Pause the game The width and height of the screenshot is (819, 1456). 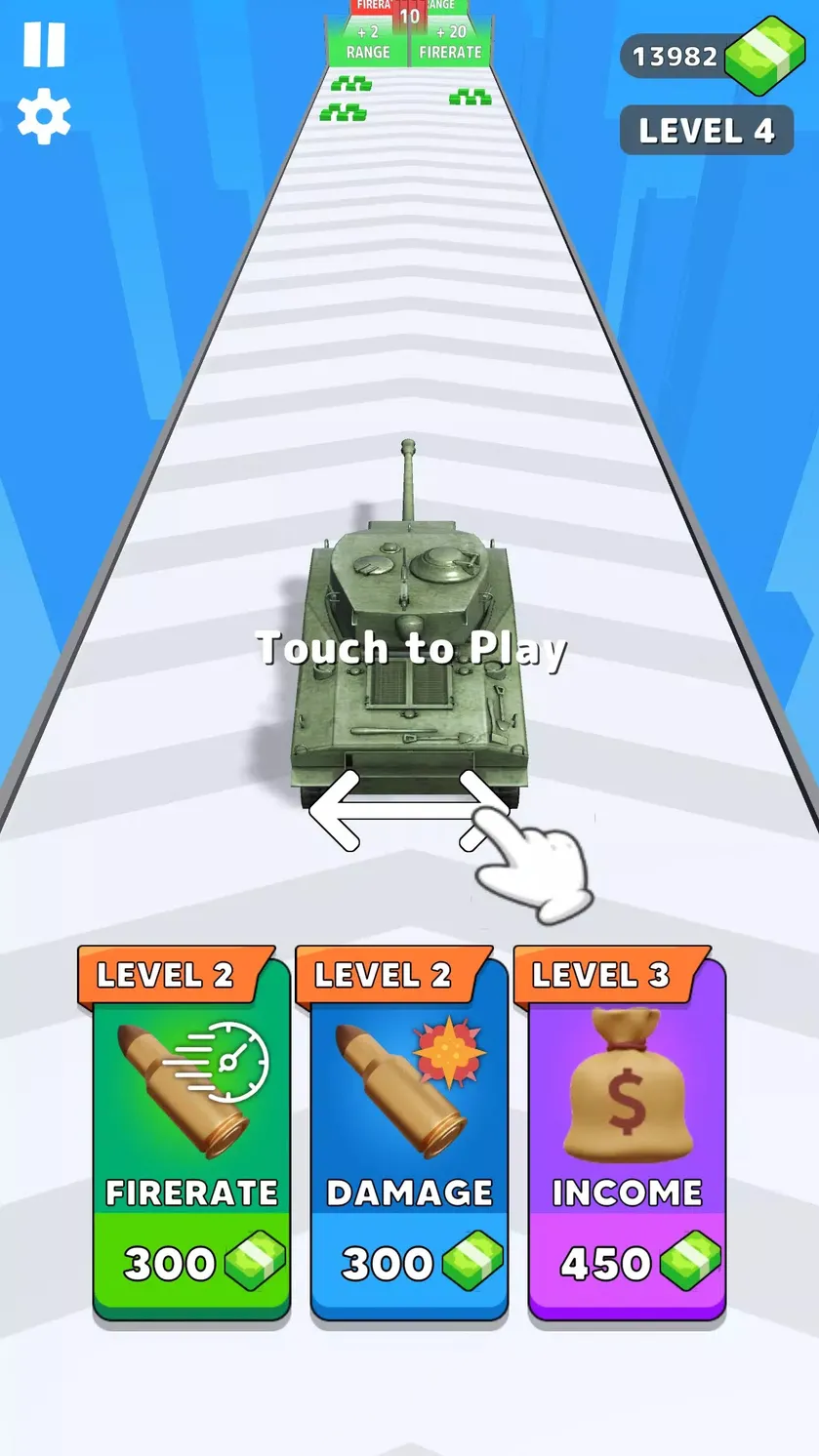click(44, 45)
